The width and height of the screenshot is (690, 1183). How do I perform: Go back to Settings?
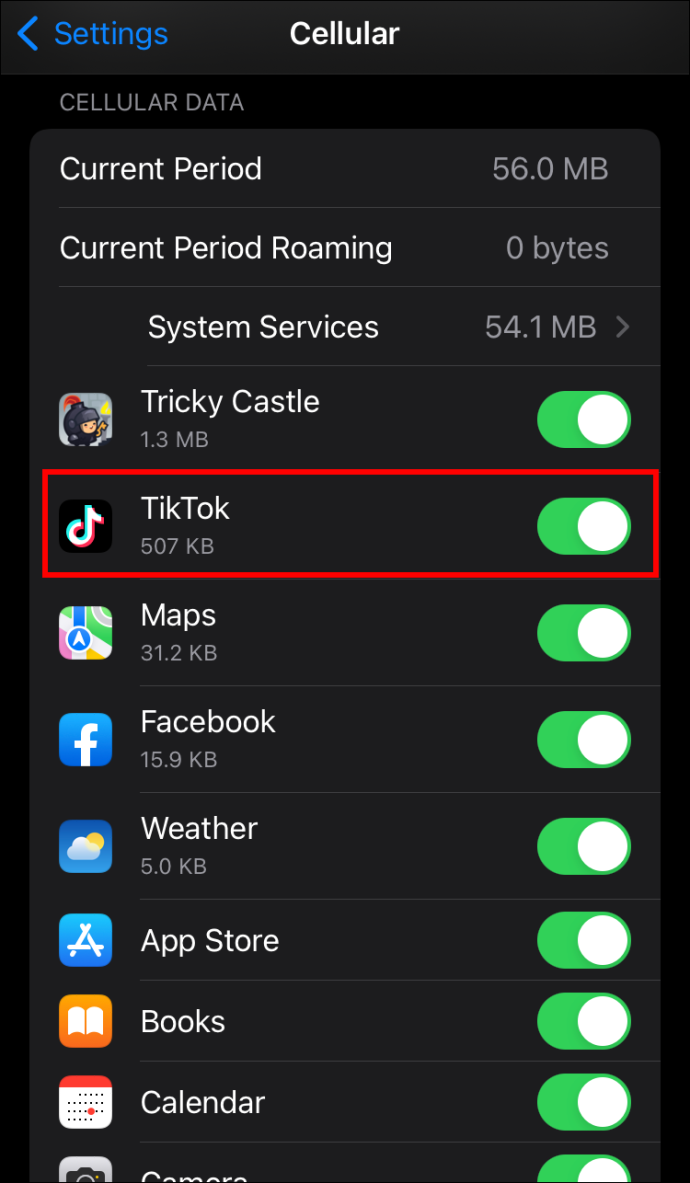(x=93, y=35)
